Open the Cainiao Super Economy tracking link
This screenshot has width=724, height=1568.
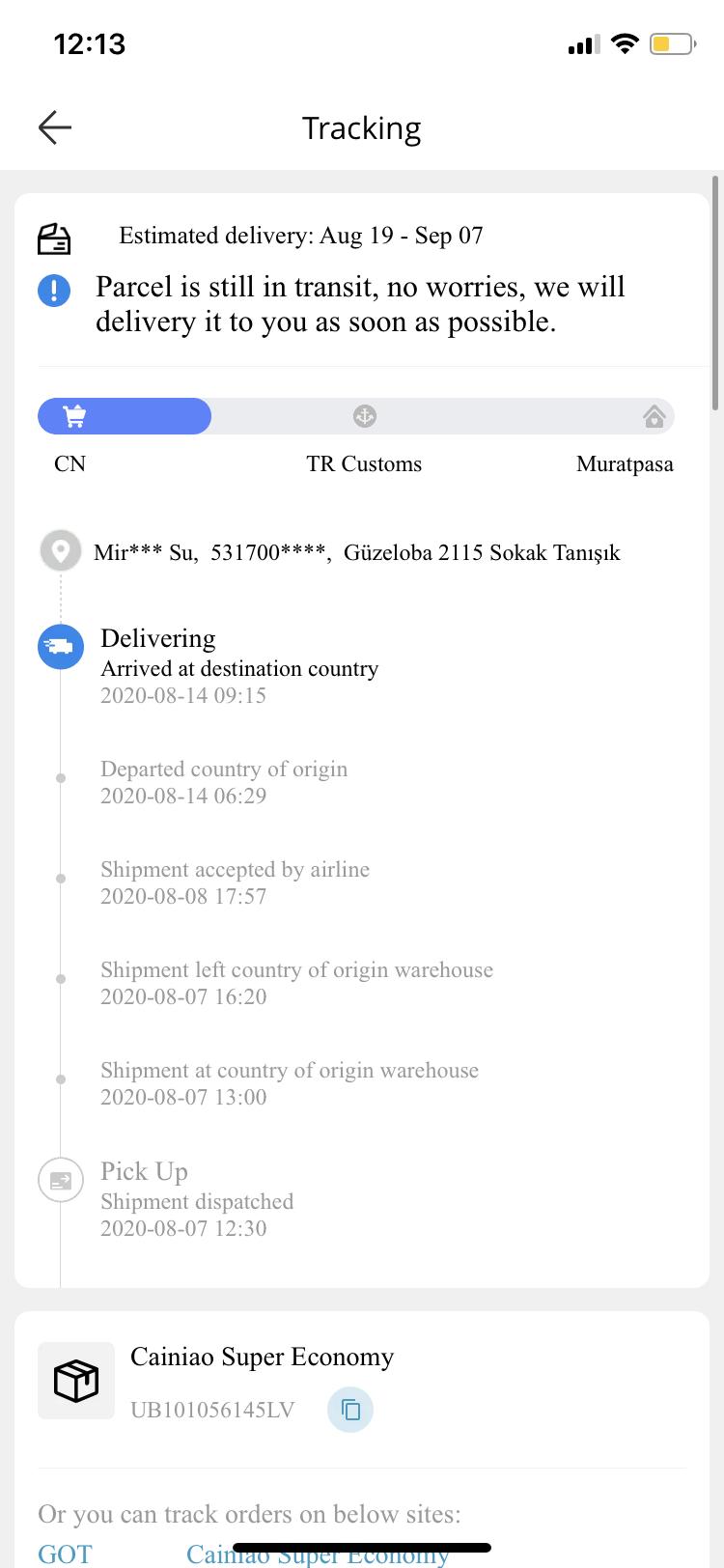pyautogui.click(x=318, y=1554)
